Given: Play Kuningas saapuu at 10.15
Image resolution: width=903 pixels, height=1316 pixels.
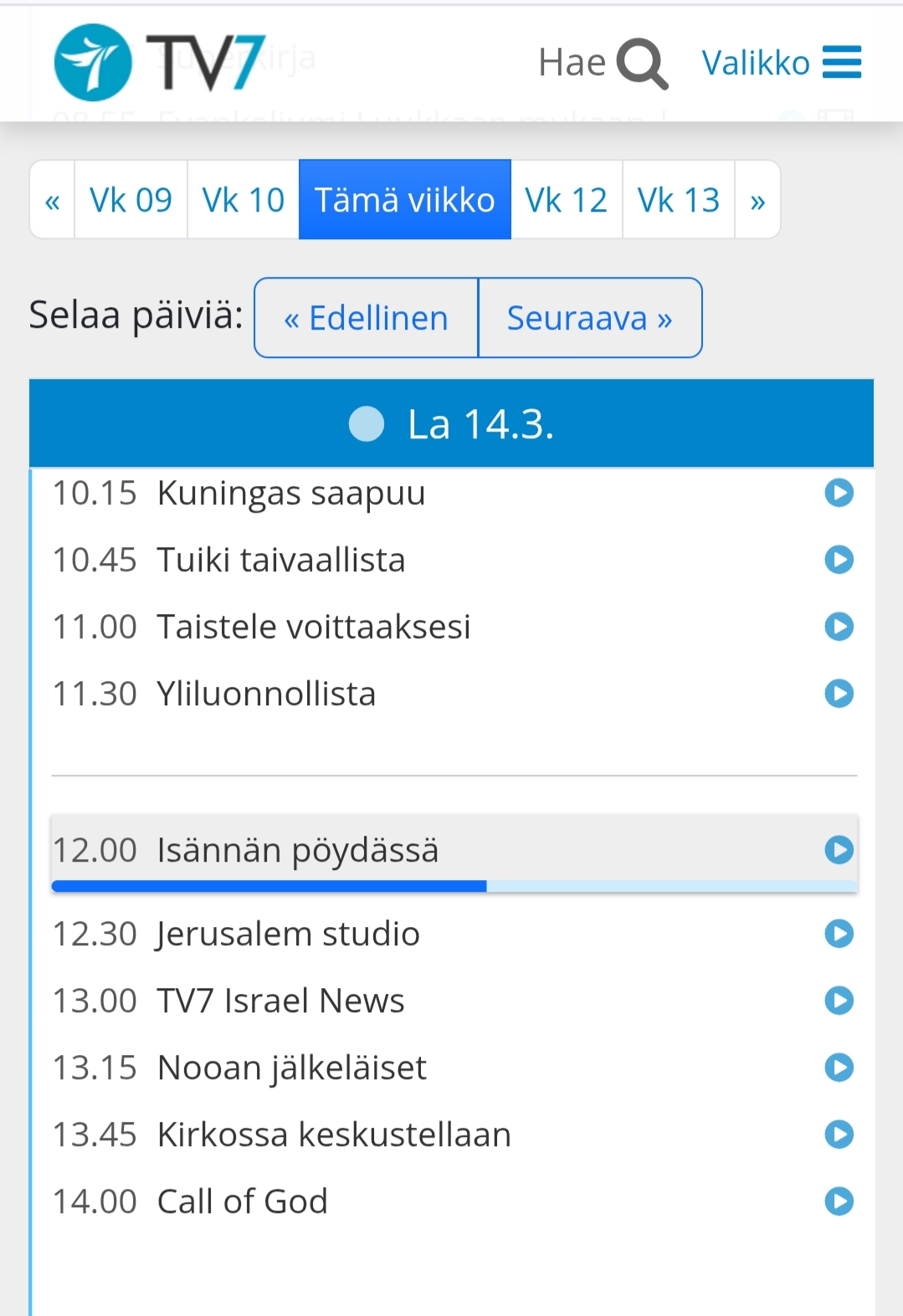Looking at the screenshot, I should [839, 493].
